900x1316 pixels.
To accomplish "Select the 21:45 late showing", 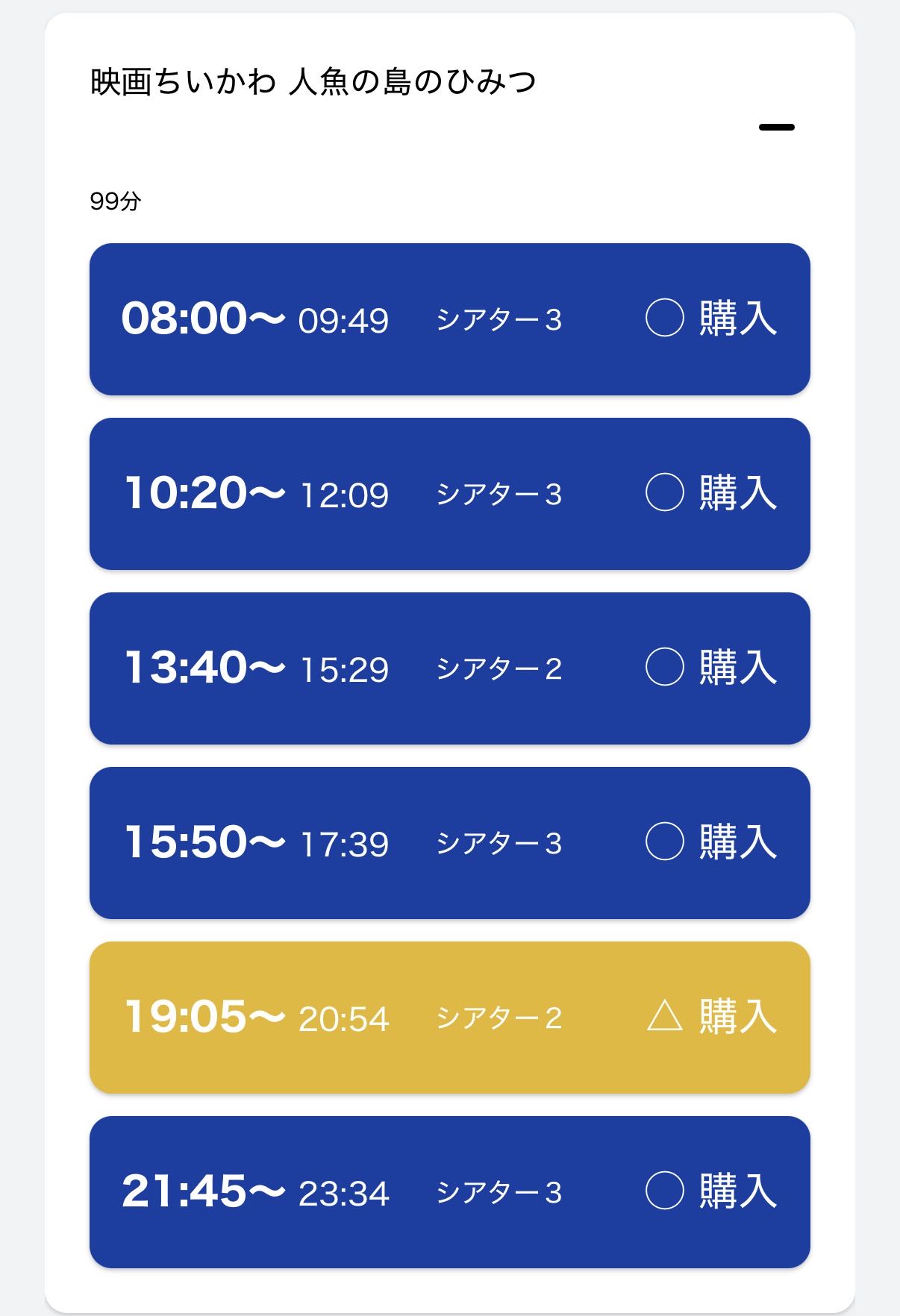I will (x=450, y=1192).
